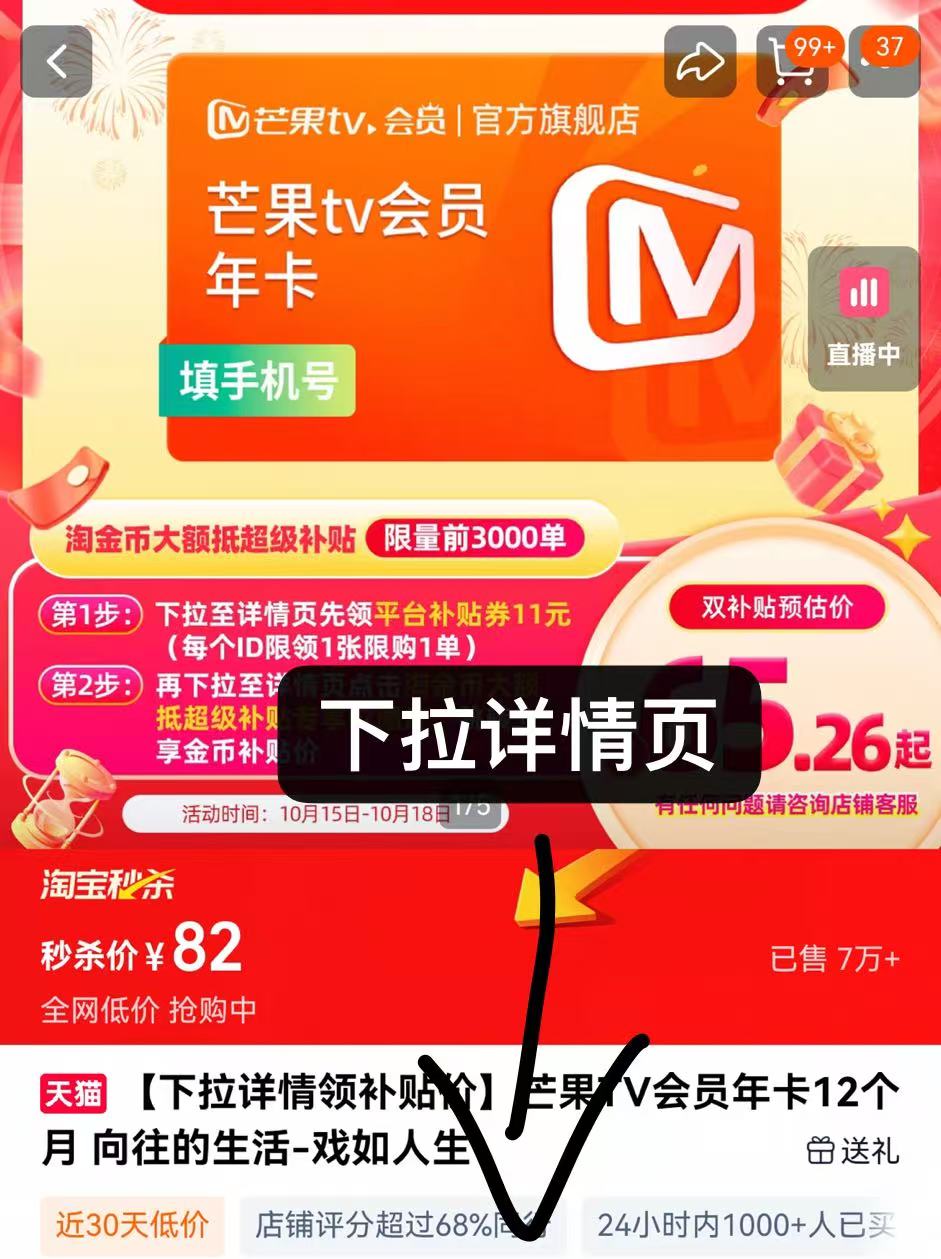Share this Mango TV membership listing
941x1259 pixels.
pos(700,62)
